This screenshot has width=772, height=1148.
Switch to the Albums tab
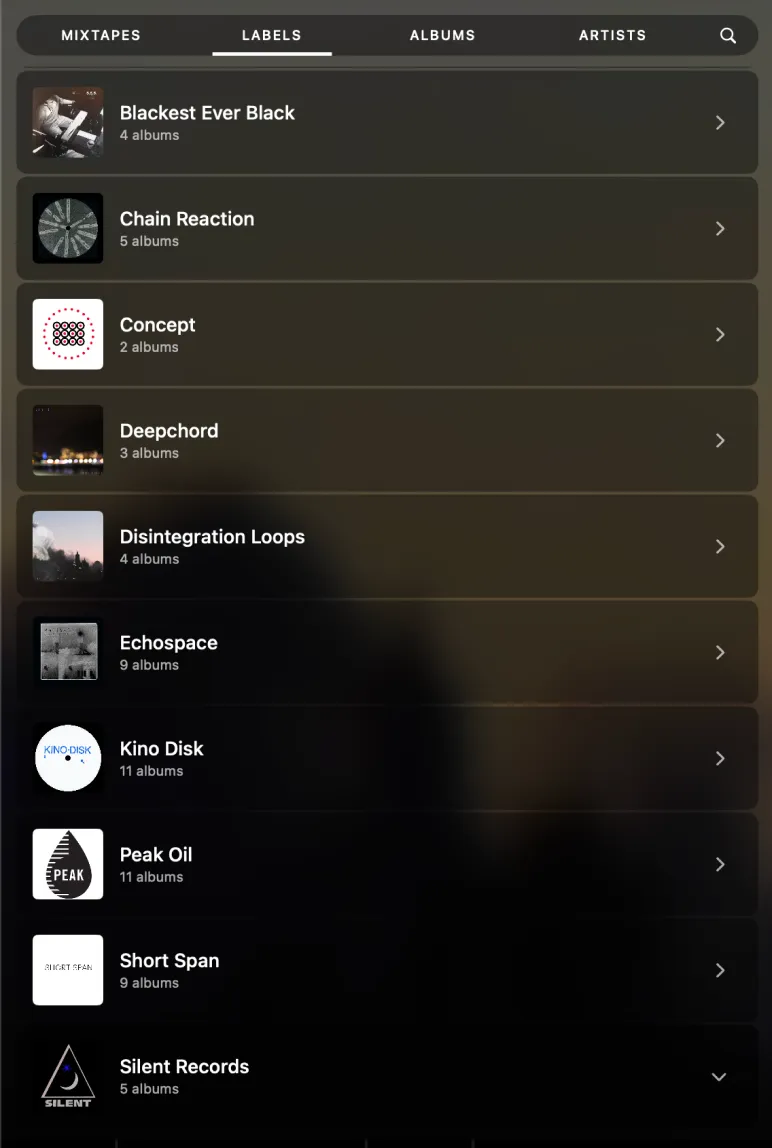coord(442,35)
